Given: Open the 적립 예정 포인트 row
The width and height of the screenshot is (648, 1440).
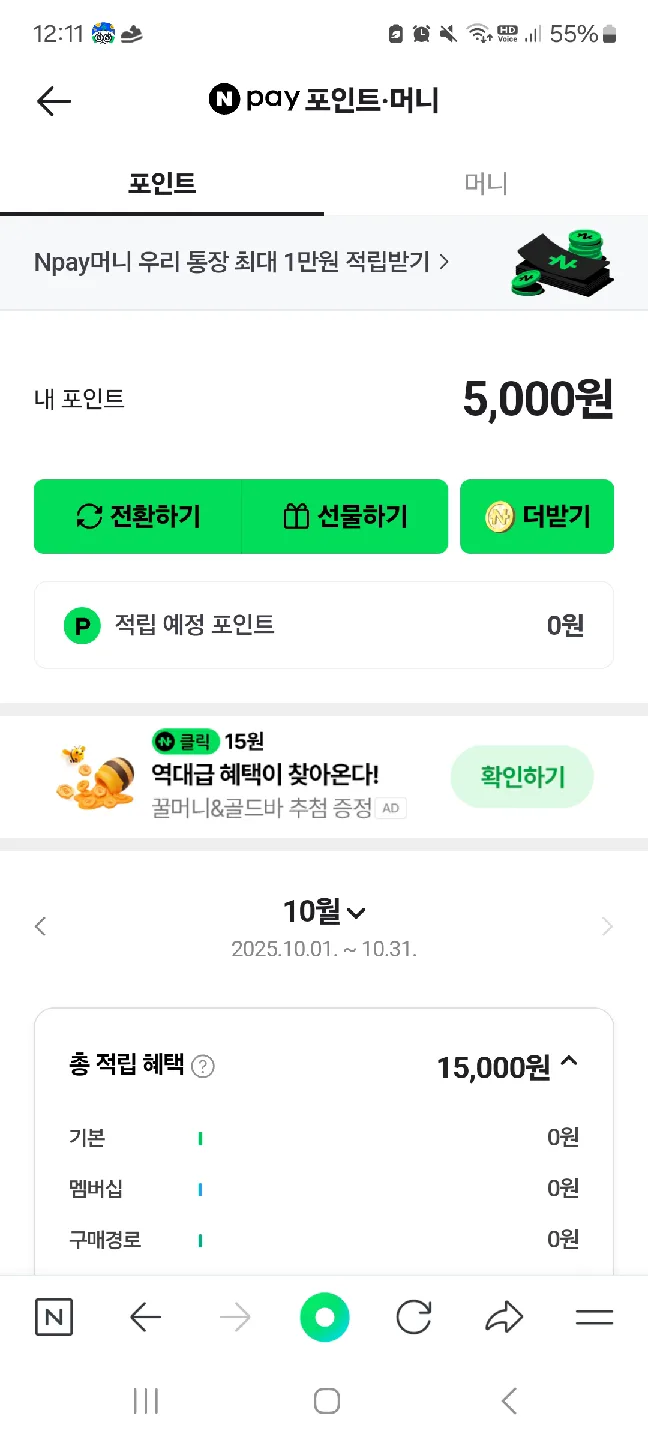Looking at the screenshot, I should [324, 626].
